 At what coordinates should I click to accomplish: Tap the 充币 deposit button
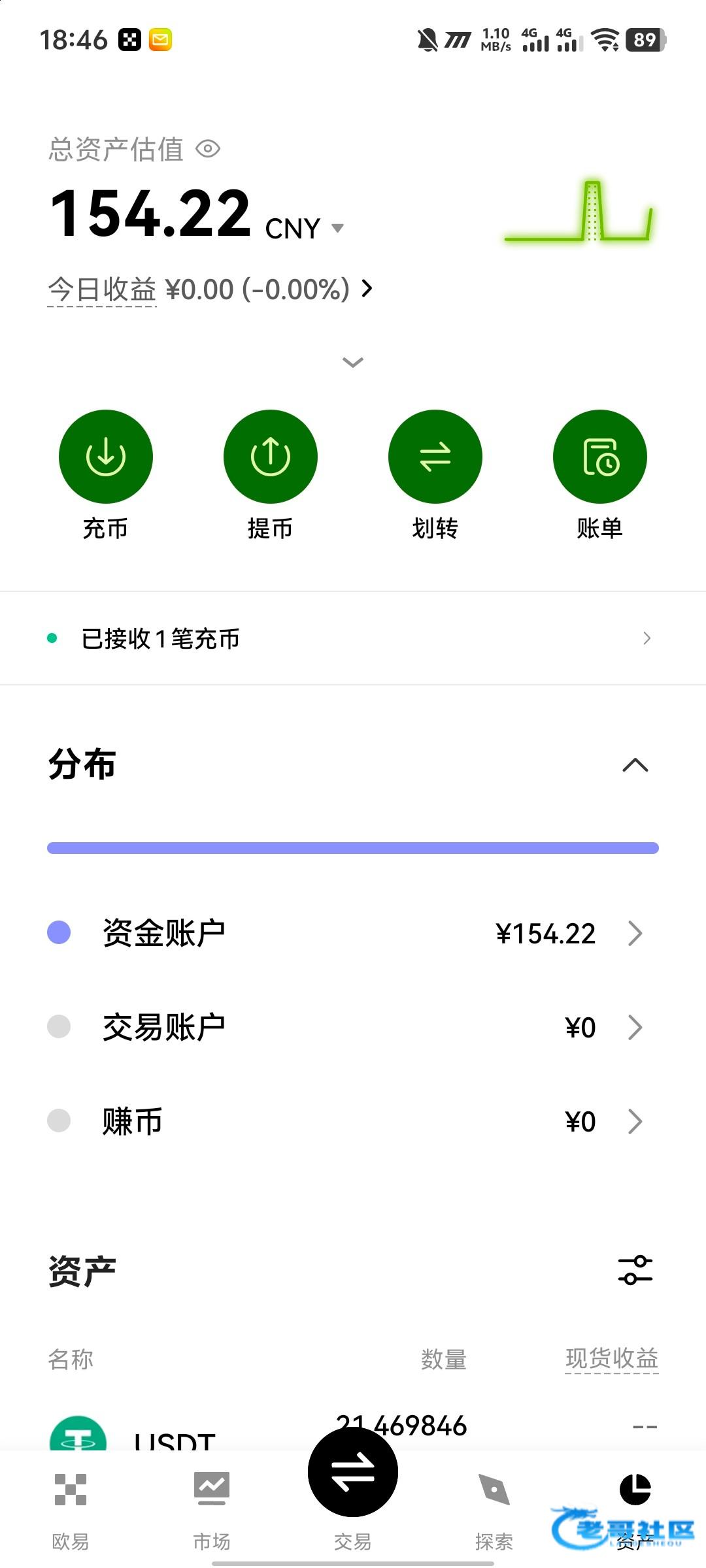(x=105, y=456)
